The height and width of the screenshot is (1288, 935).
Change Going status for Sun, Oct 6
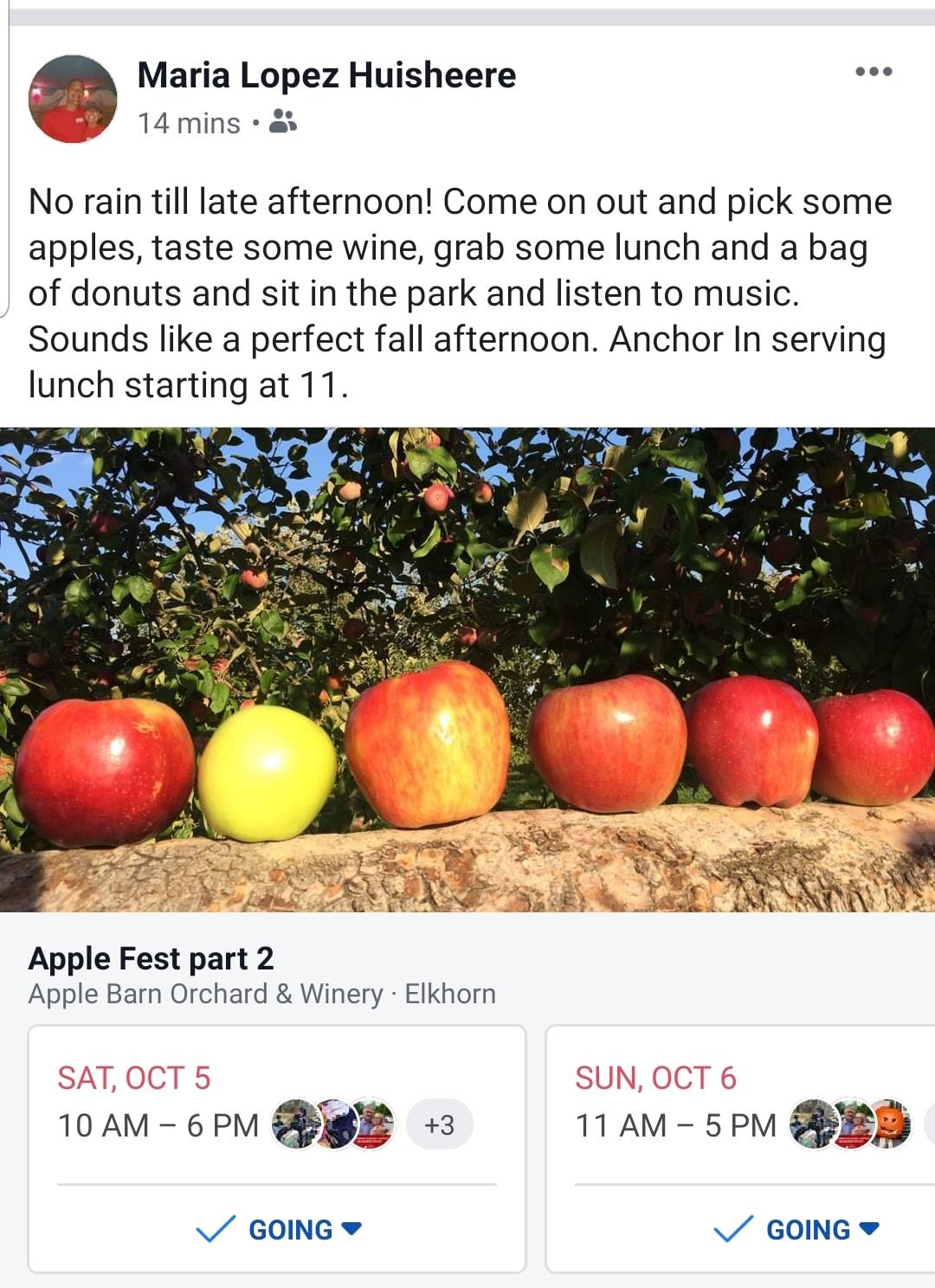click(796, 1229)
